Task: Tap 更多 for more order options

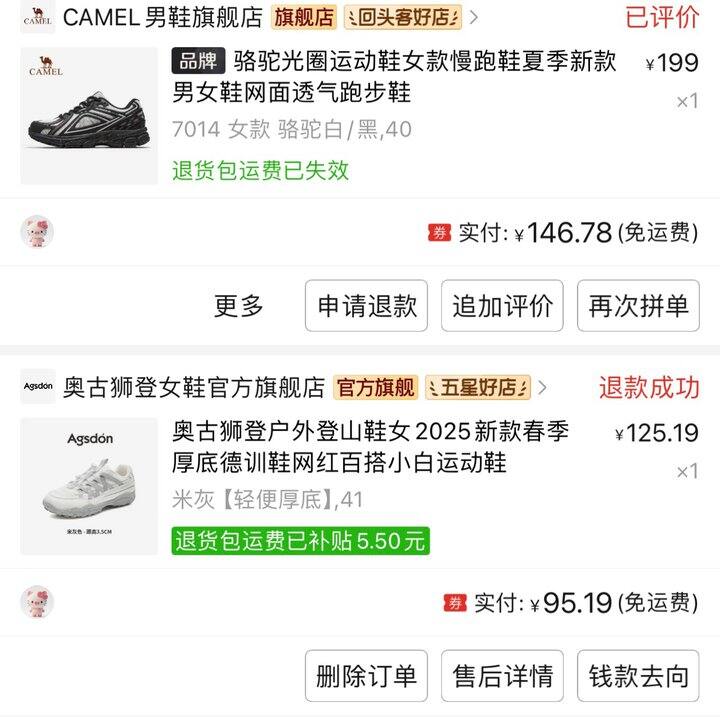Action: (239, 306)
